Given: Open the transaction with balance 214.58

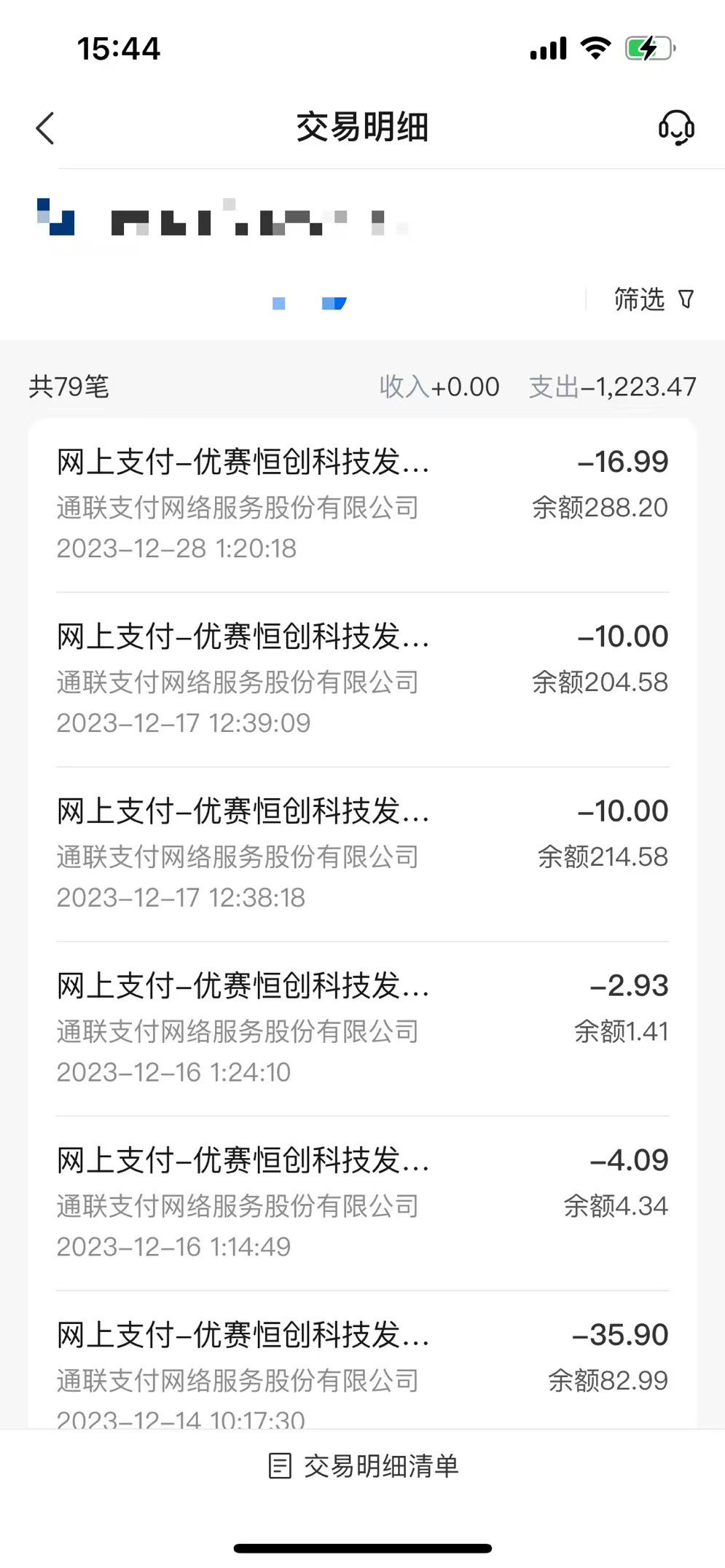Looking at the screenshot, I should coord(362,854).
